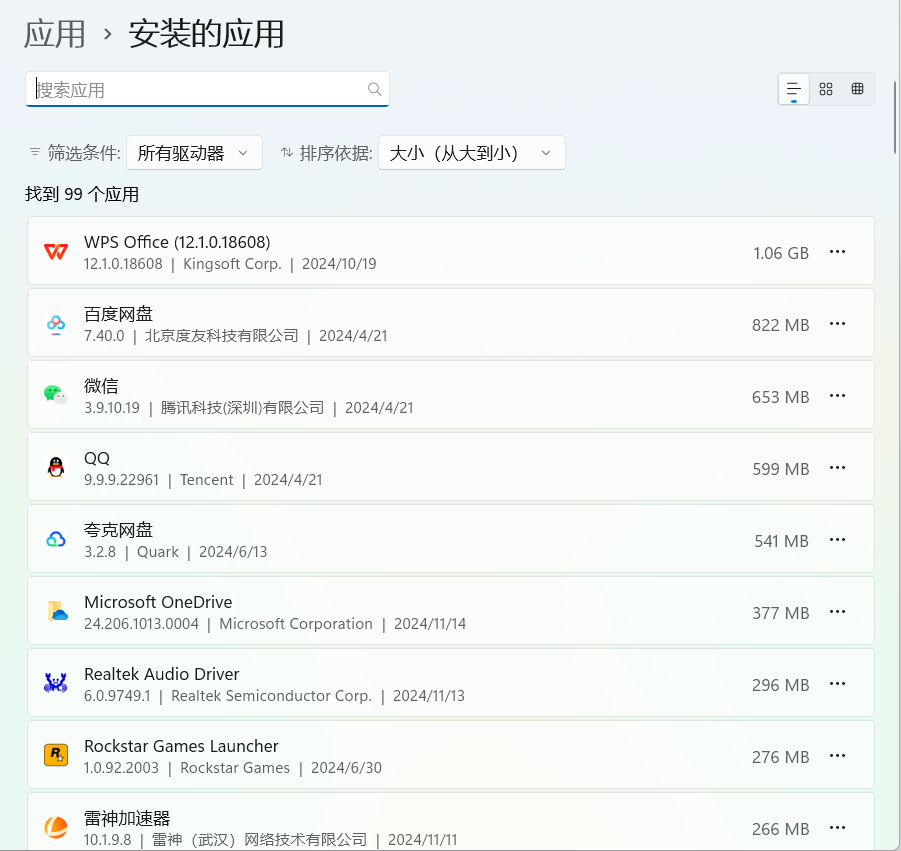The height and width of the screenshot is (851, 901).
Task: Open more options for 微信
Action: click(x=838, y=396)
